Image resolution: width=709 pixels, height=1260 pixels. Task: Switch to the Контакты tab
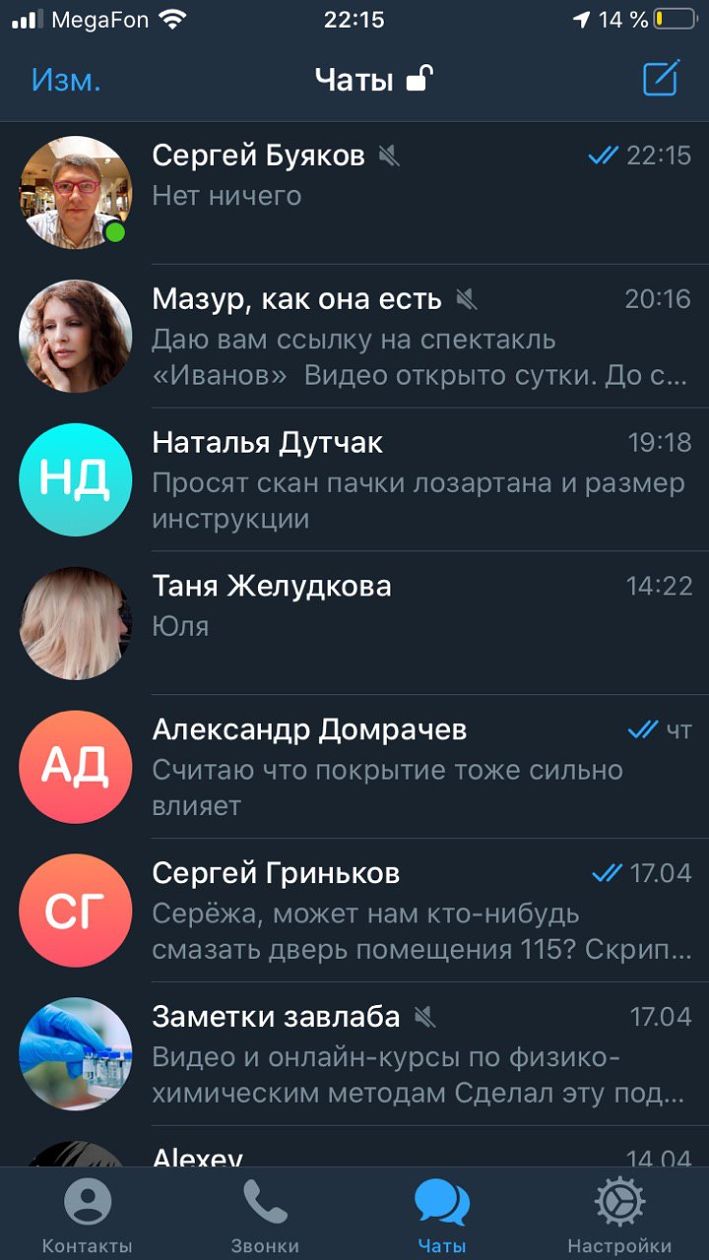click(87, 1215)
